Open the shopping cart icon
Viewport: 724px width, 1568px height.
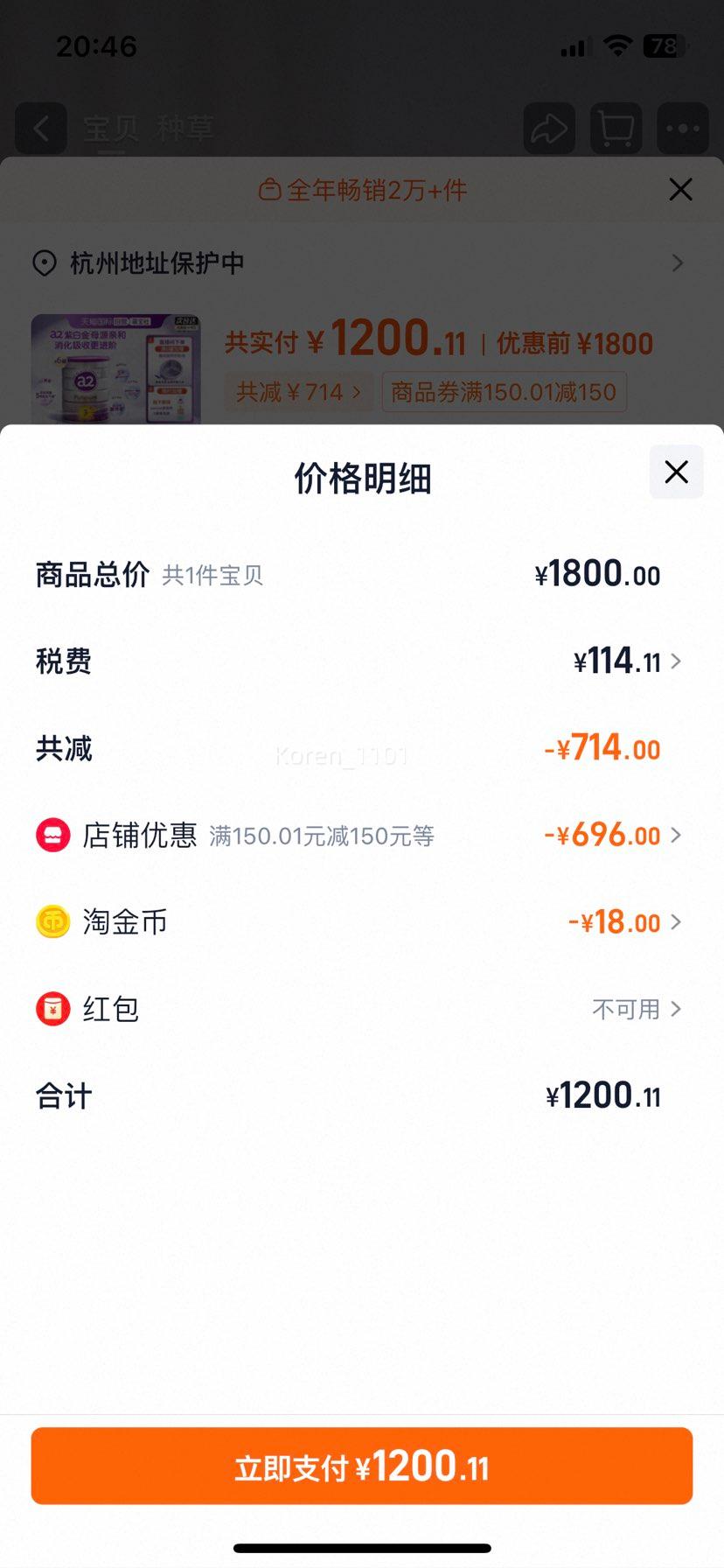[616, 129]
